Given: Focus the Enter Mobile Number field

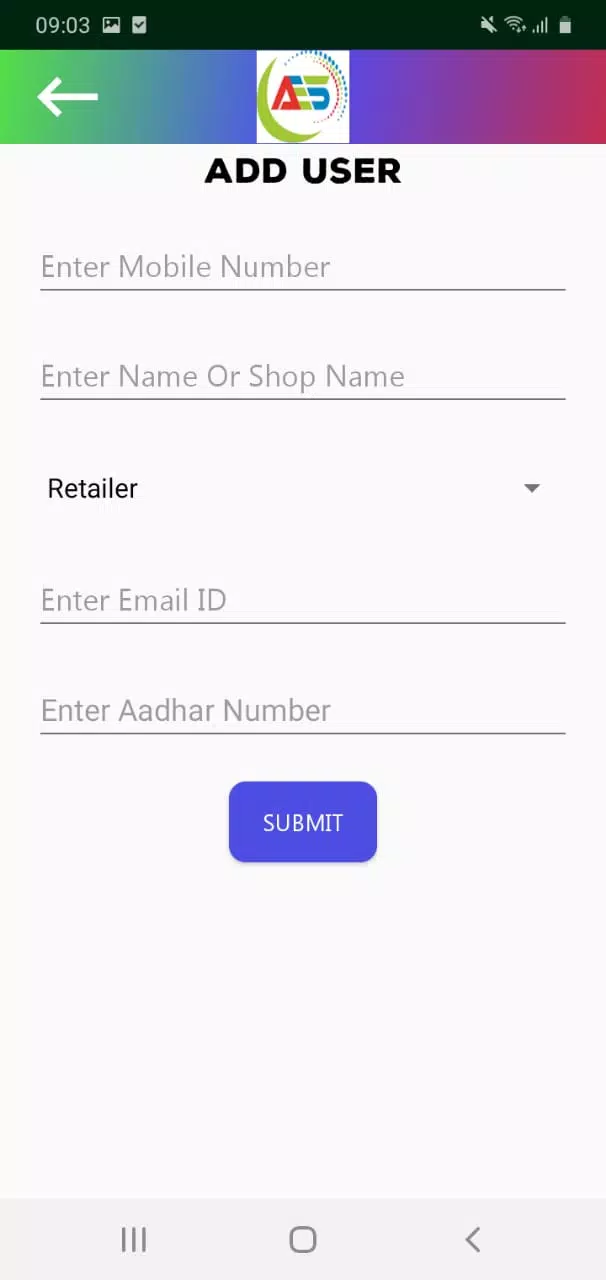Looking at the screenshot, I should click(x=302, y=267).
